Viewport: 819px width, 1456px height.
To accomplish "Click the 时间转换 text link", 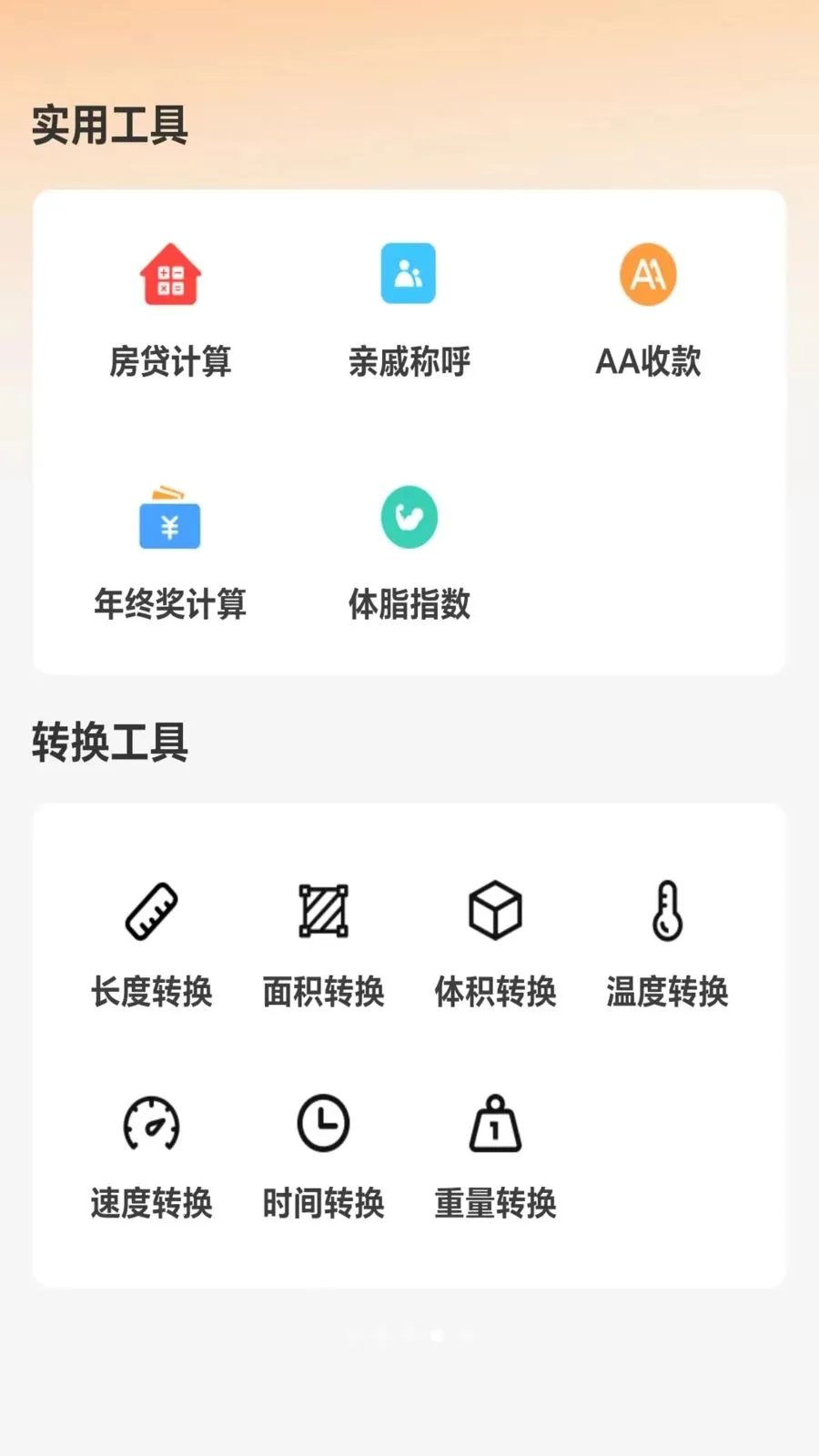I will pyautogui.click(x=323, y=1201).
